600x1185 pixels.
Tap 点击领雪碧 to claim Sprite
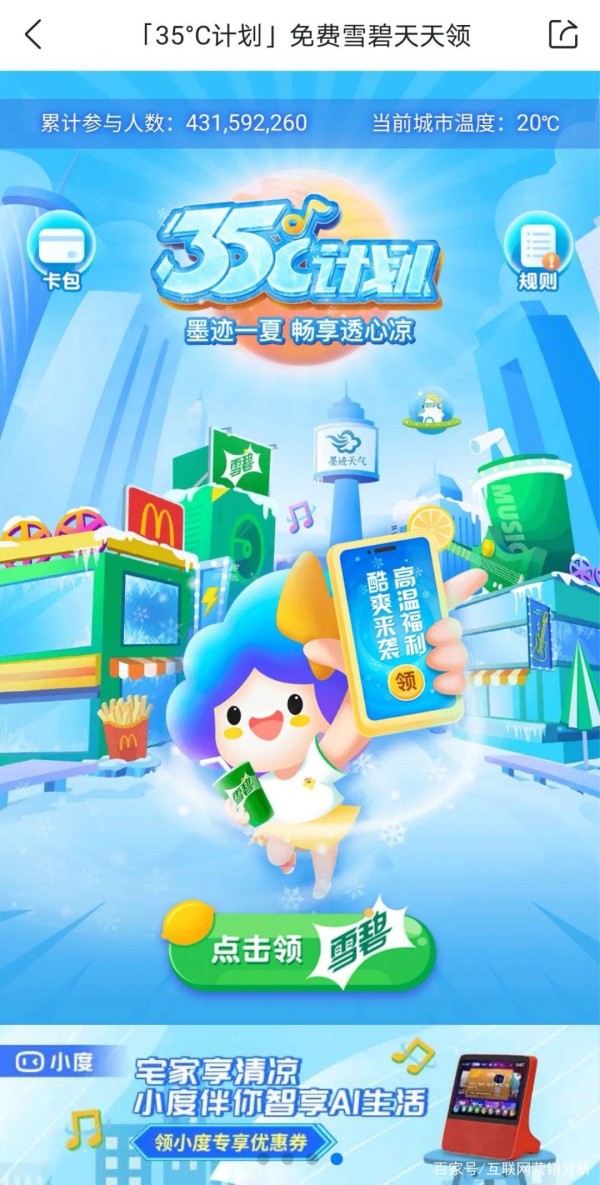[x=302, y=946]
